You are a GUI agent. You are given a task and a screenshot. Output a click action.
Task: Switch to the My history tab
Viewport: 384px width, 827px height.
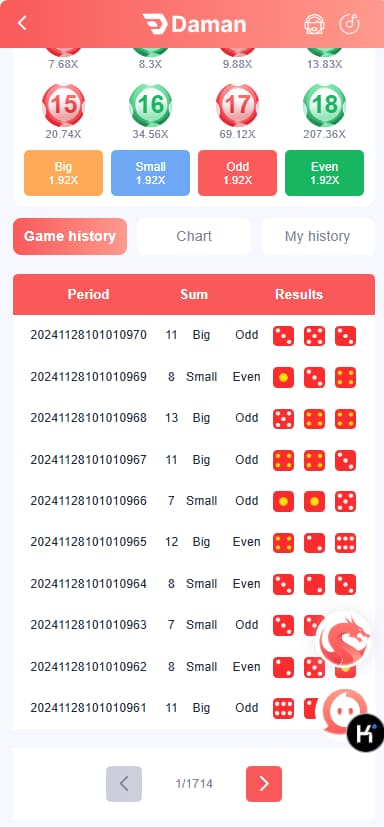click(x=317, y=236)
